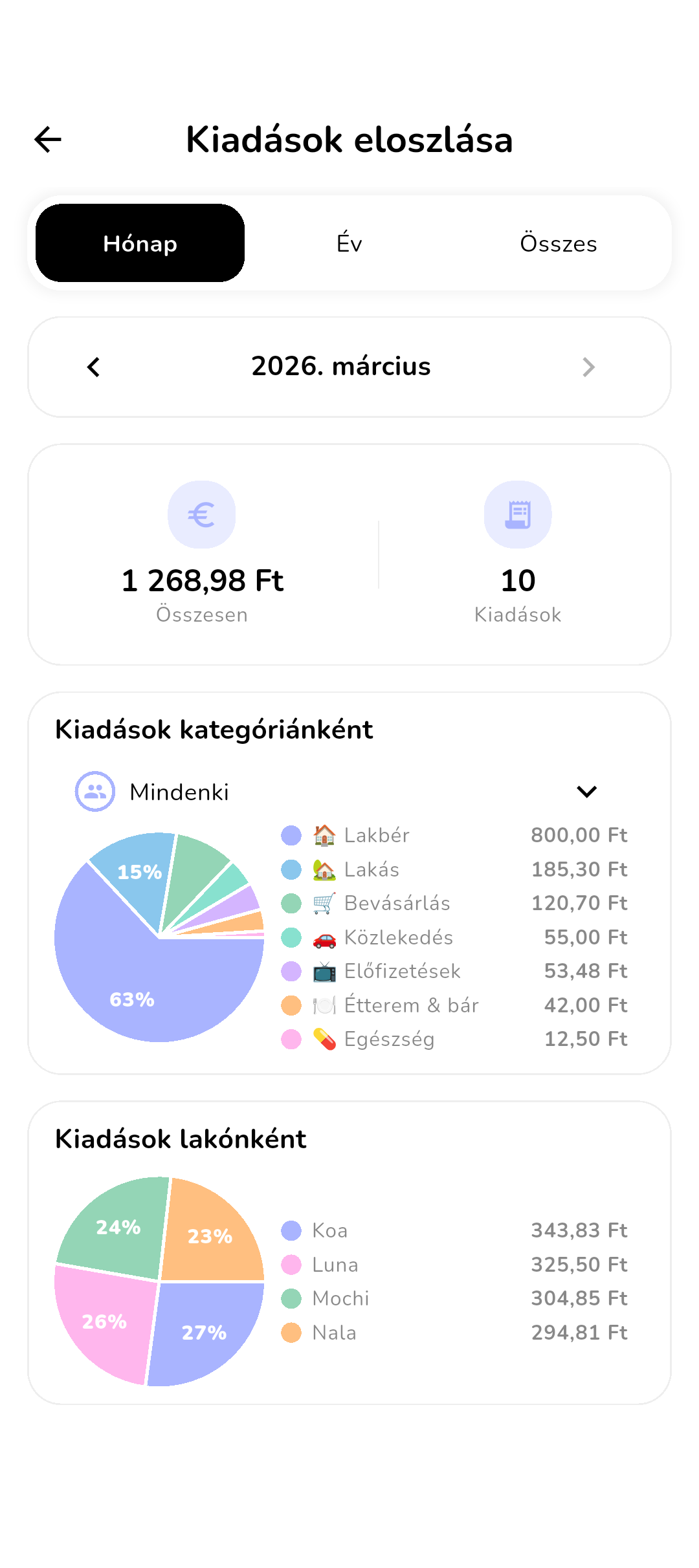Viewport: 699px width, 1568px height.
Task: Toggle the Koa legend dot
Action: point(292,1230)
